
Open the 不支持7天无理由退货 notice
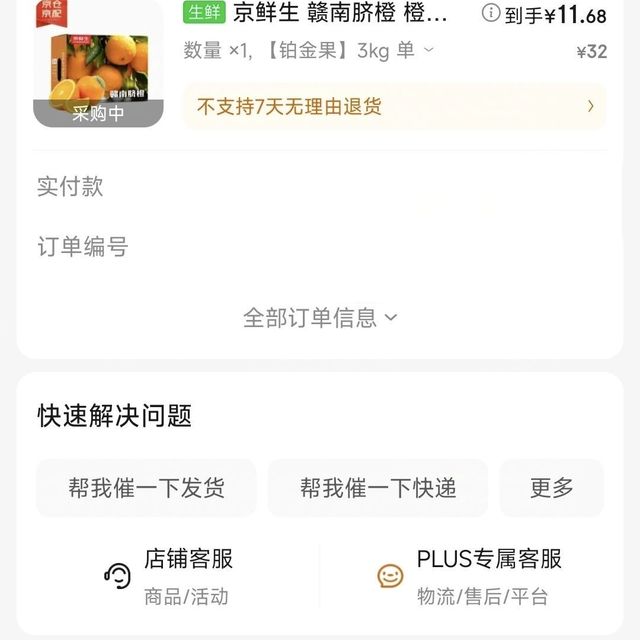tap(394, 106)
